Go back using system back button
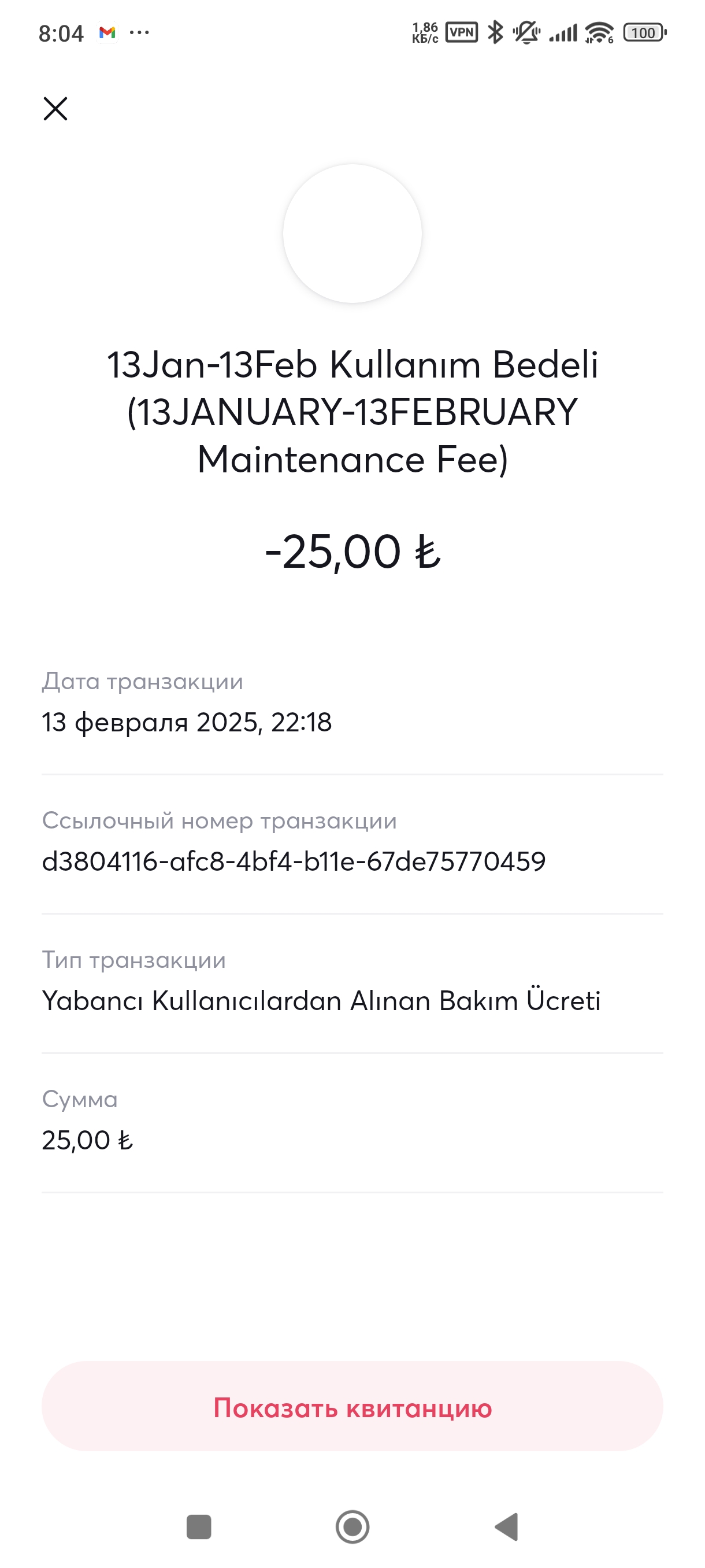 [507, 1526]
